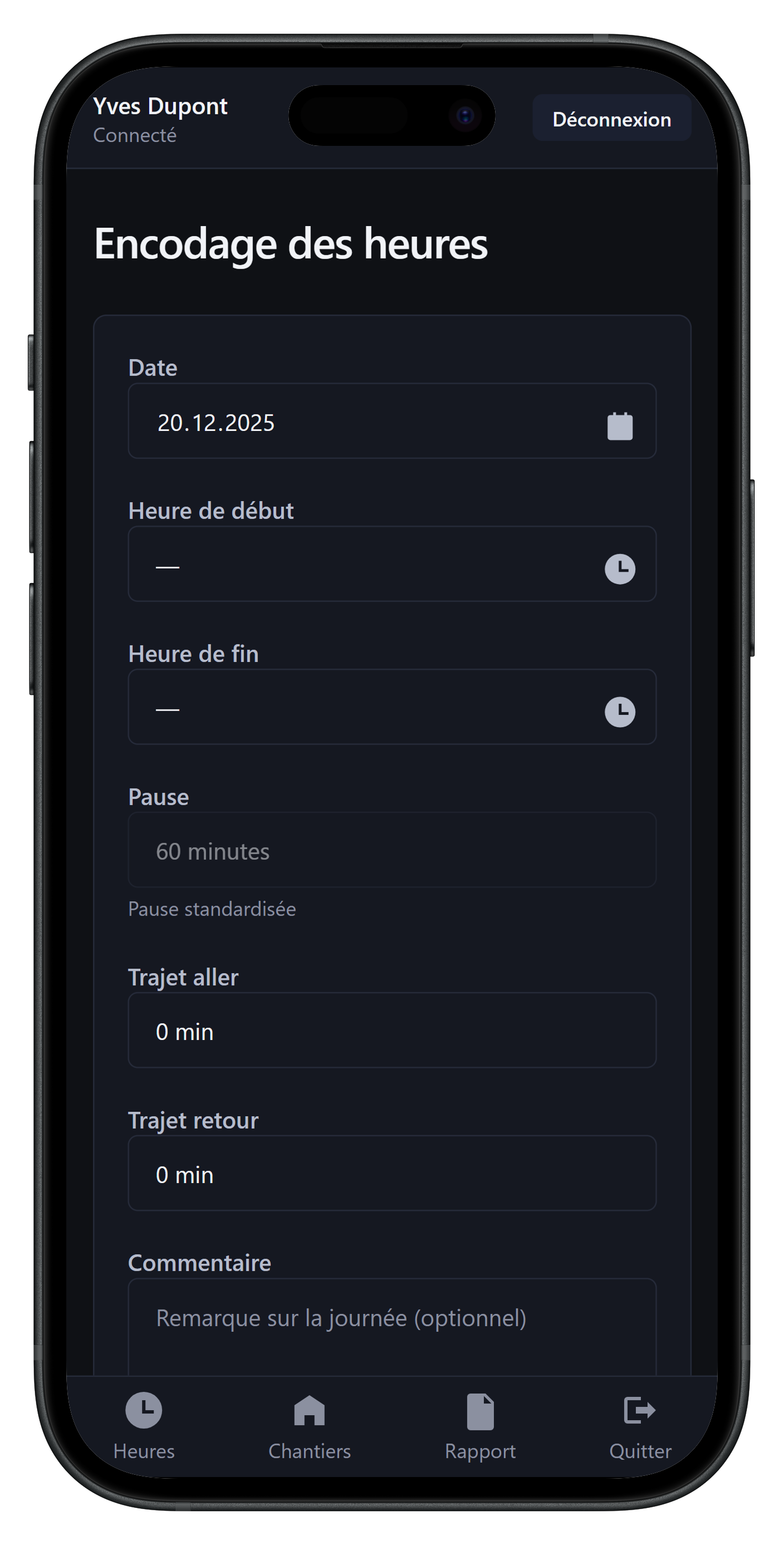
Task: Switch to the Chantiers tab
Action: 309,1425
